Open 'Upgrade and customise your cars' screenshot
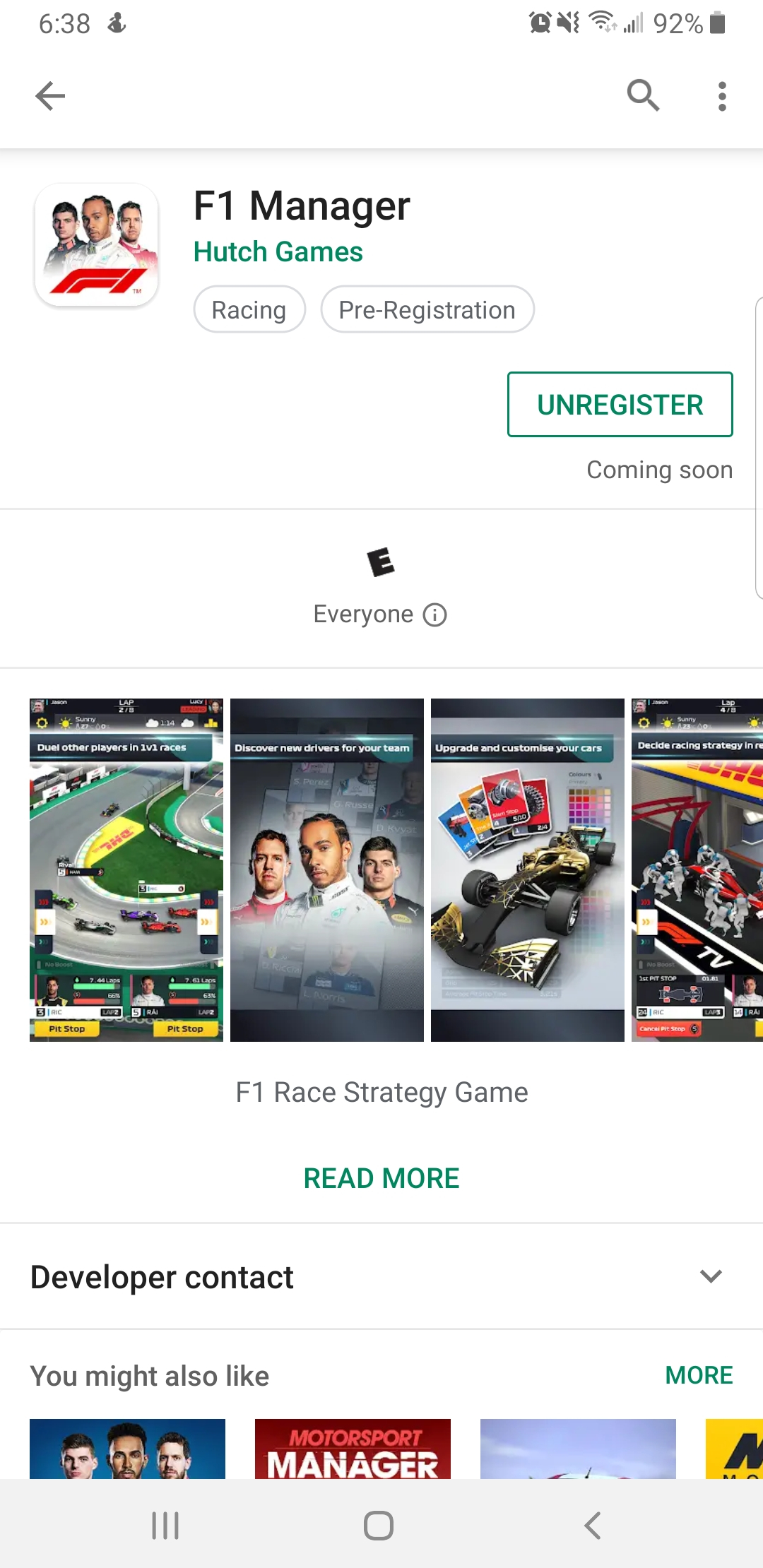This screenshot has height=1568, width=763. [528, 870]
